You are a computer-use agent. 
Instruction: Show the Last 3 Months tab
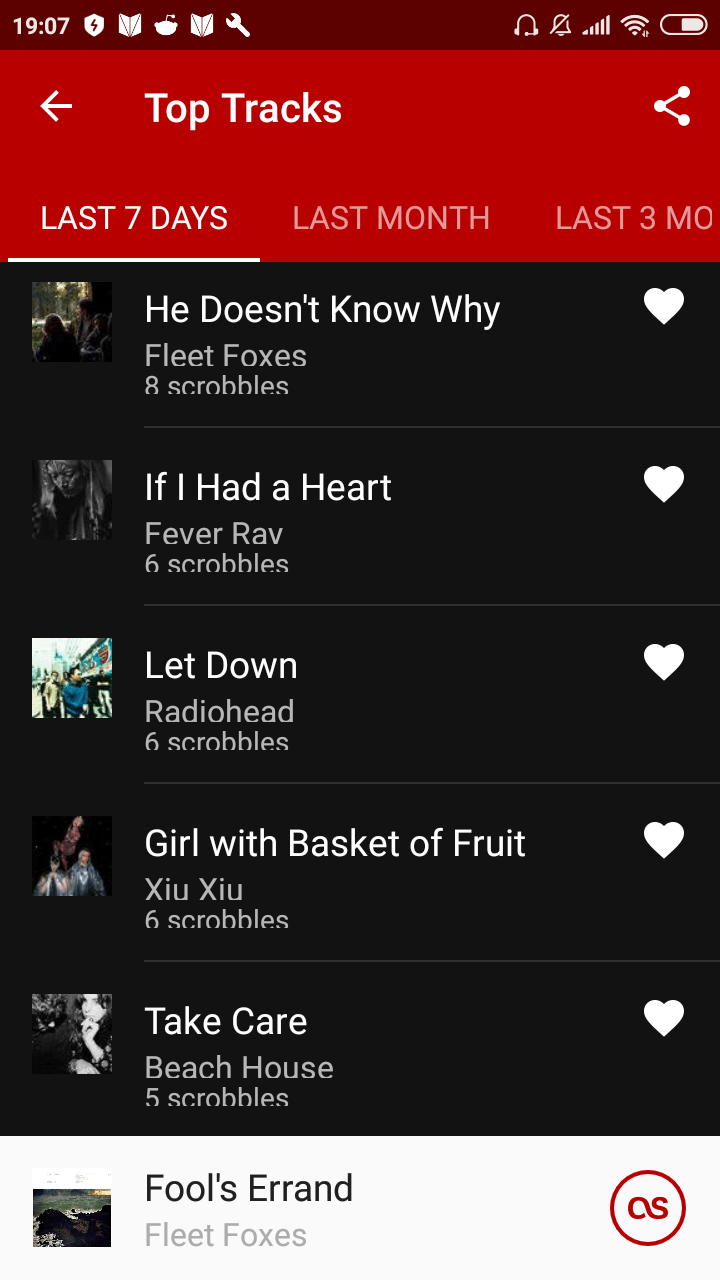634,218
